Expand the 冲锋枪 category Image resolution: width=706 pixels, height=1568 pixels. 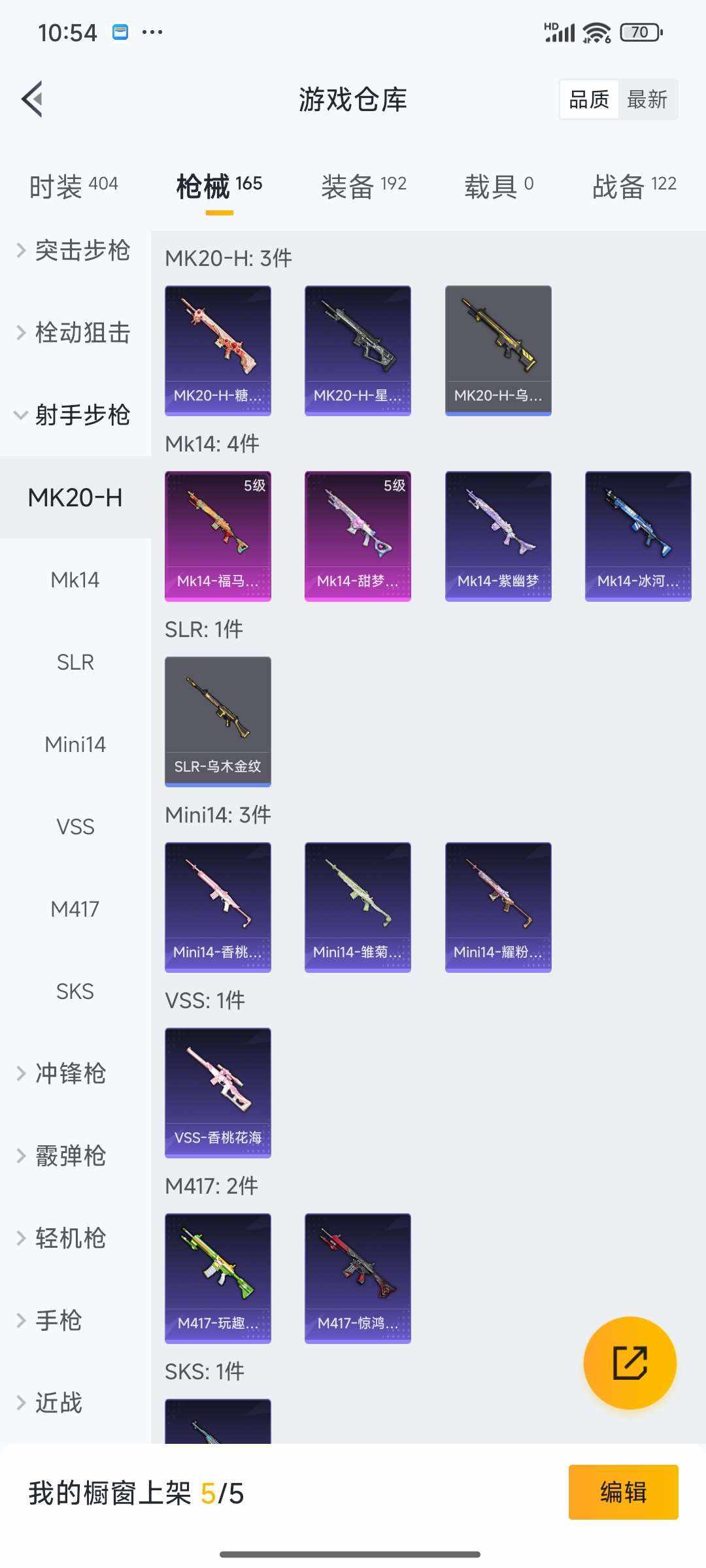(70, 1073)
